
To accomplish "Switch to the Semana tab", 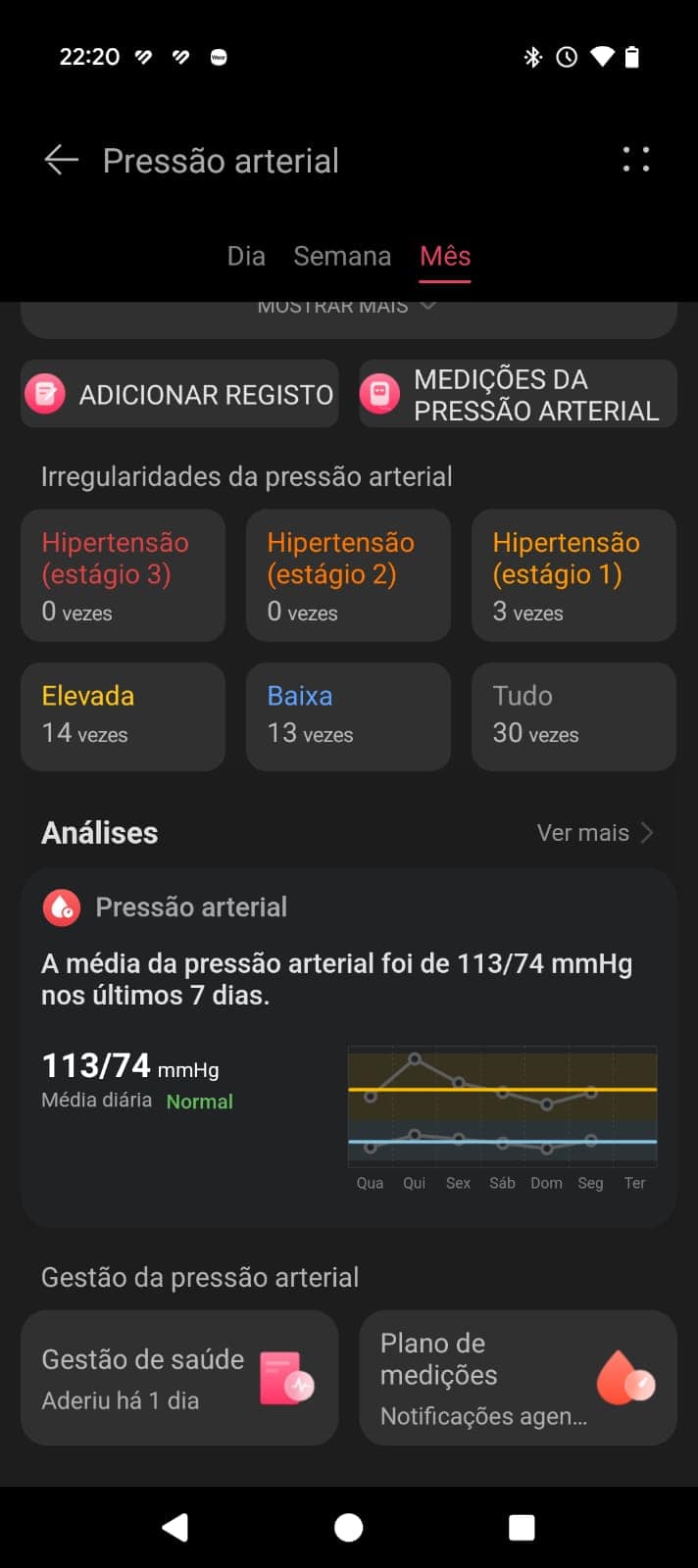I will (342, 257).
